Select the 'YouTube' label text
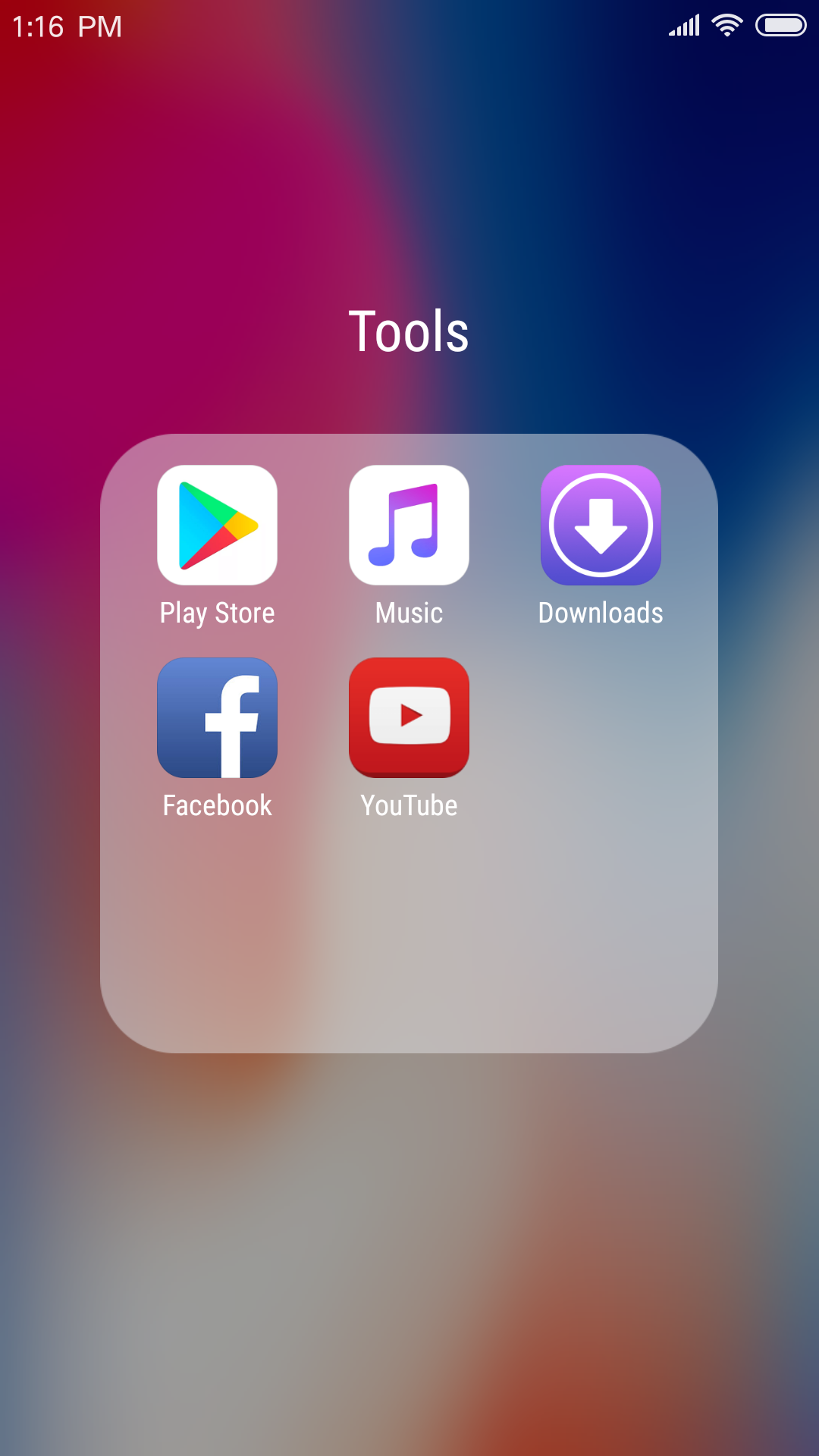The image size is (819, 1456). tap(409, 806)
